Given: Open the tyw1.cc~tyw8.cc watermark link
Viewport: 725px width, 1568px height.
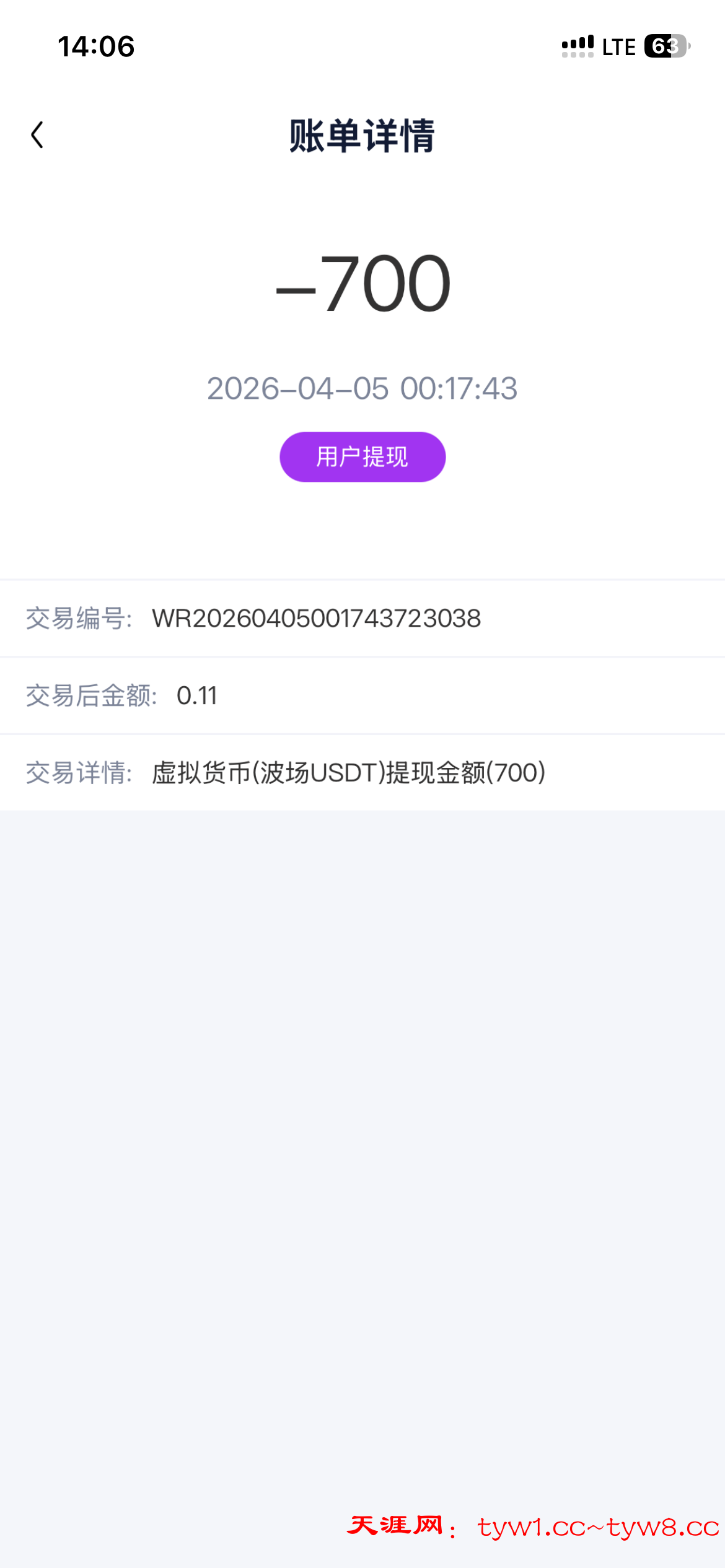Looking at the screenshot, I should click(586, 1525).
